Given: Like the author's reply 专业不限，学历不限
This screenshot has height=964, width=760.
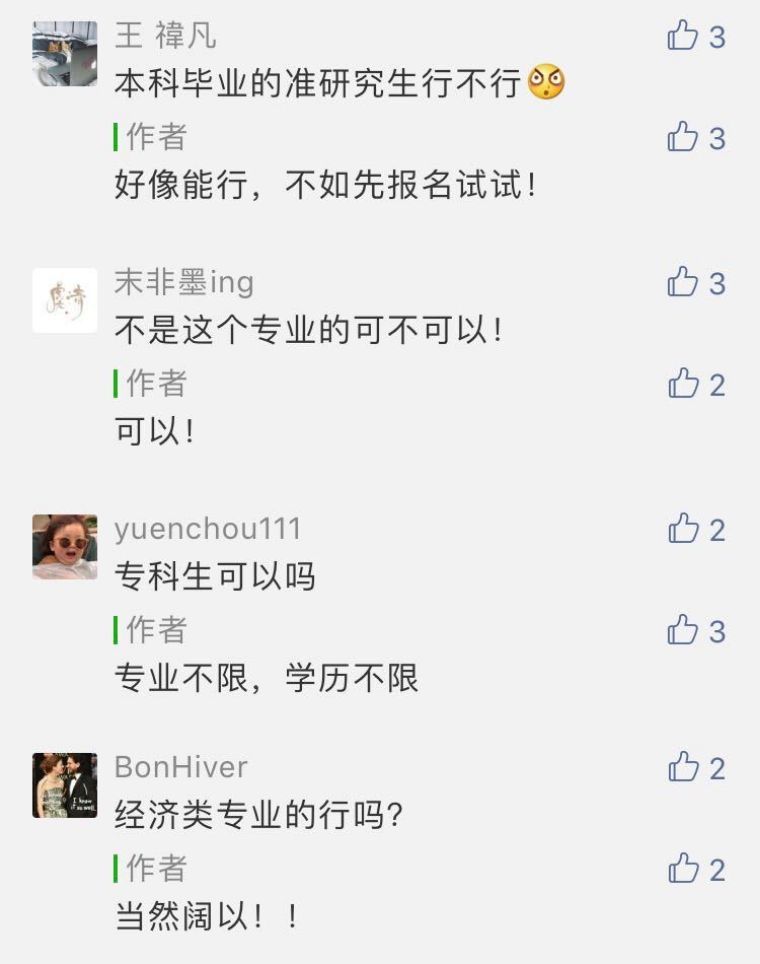Looking at the screenshot, I should (683, 630).
